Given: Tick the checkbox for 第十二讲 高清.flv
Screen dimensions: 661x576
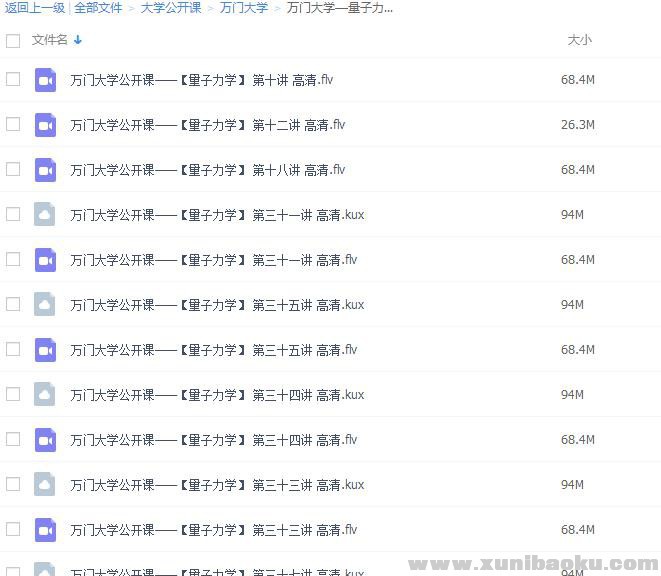Looking at the screenshot, I should click(x=13, y=124).
